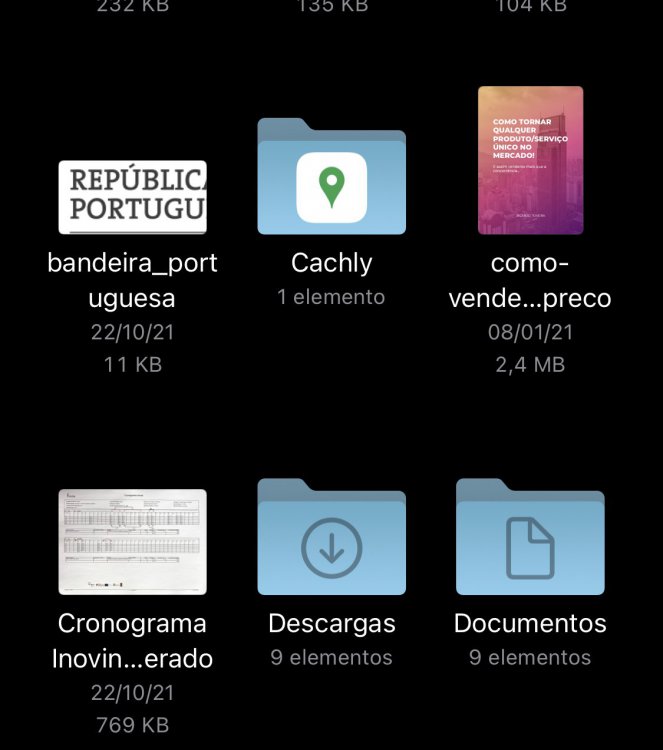Open the bandeira_portuguesa file
This screenshot has height=750, width=663.
coord(132,197)
